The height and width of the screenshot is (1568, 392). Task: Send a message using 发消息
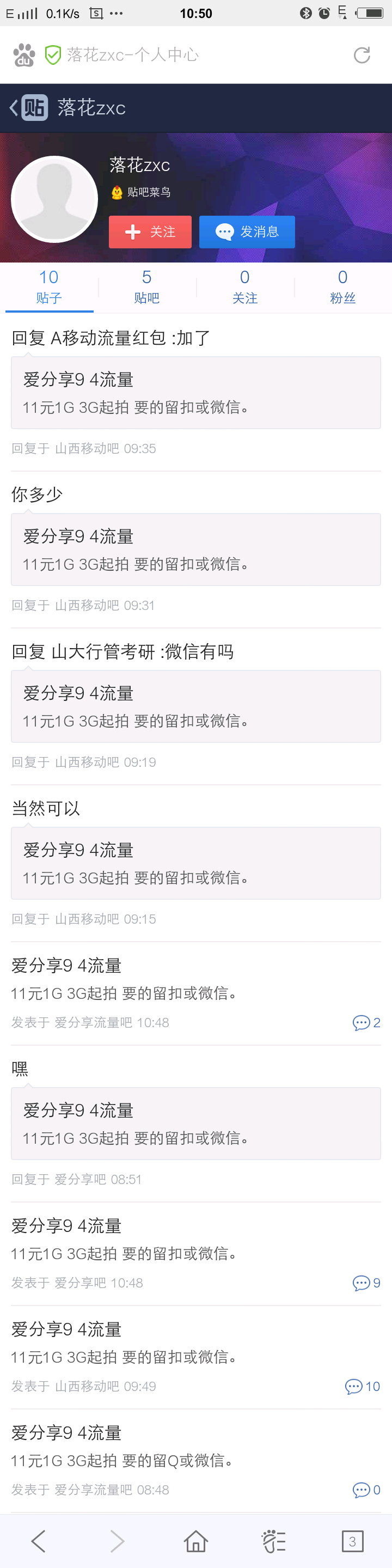click(x=247, y=231)
